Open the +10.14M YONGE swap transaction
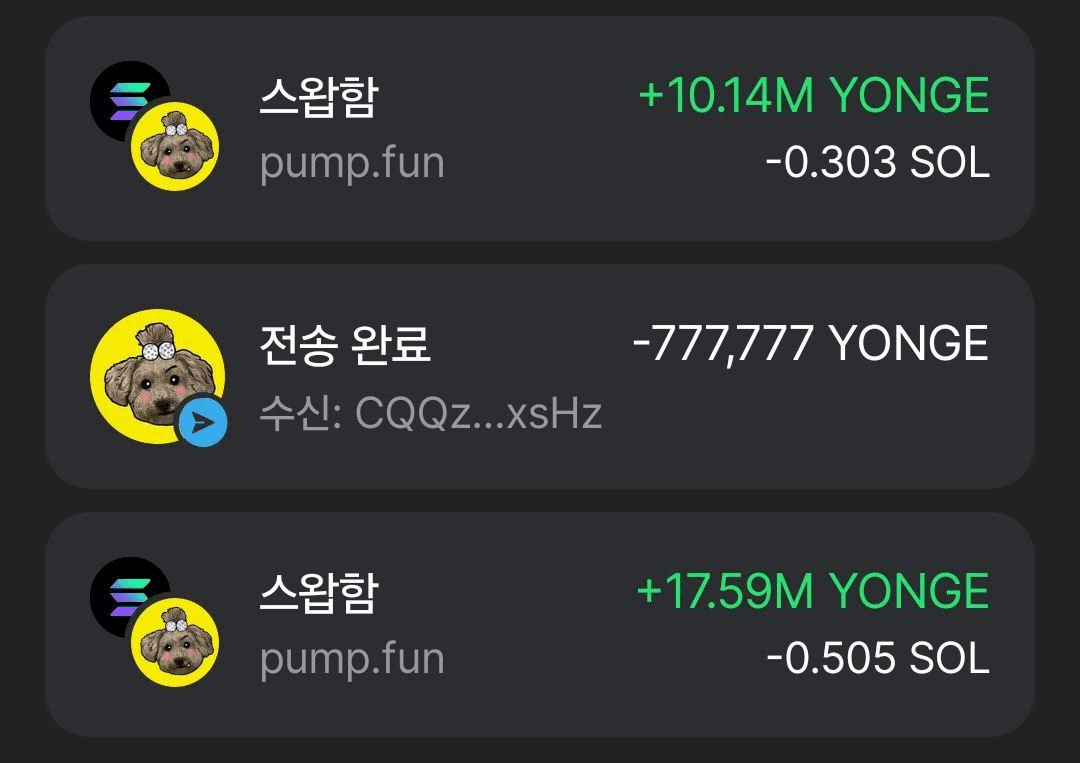Screen dimensions: 1080x763 pyautogui.click(x=540, y=128)
